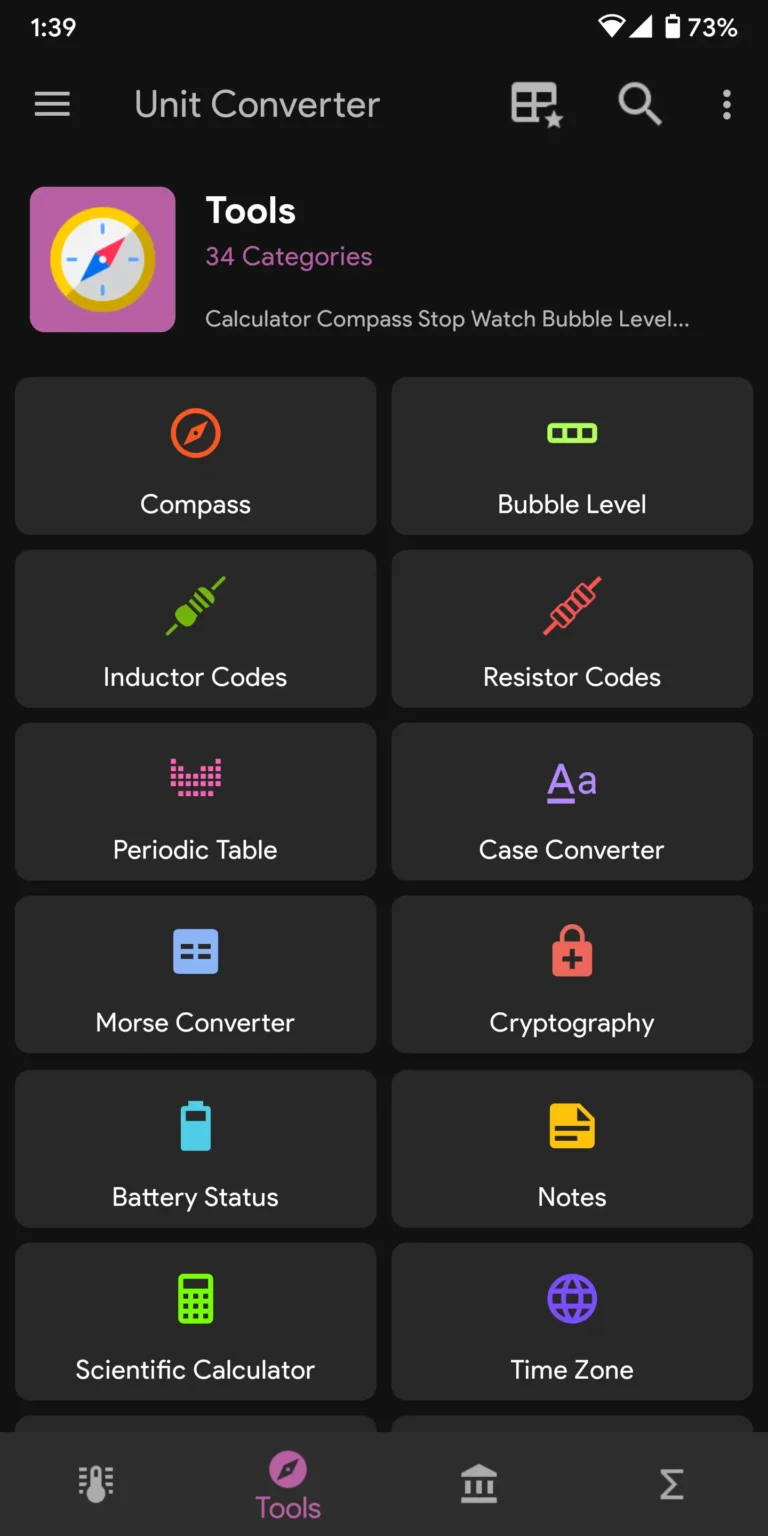Open the Time Zone tool

click(x=571, y=1320)
